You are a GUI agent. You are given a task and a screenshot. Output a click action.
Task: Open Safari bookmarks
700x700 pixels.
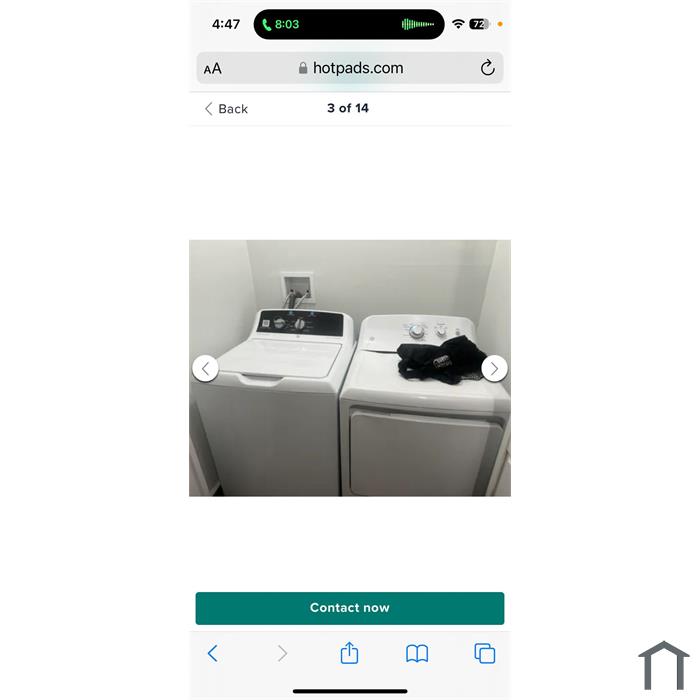point(417,653)
